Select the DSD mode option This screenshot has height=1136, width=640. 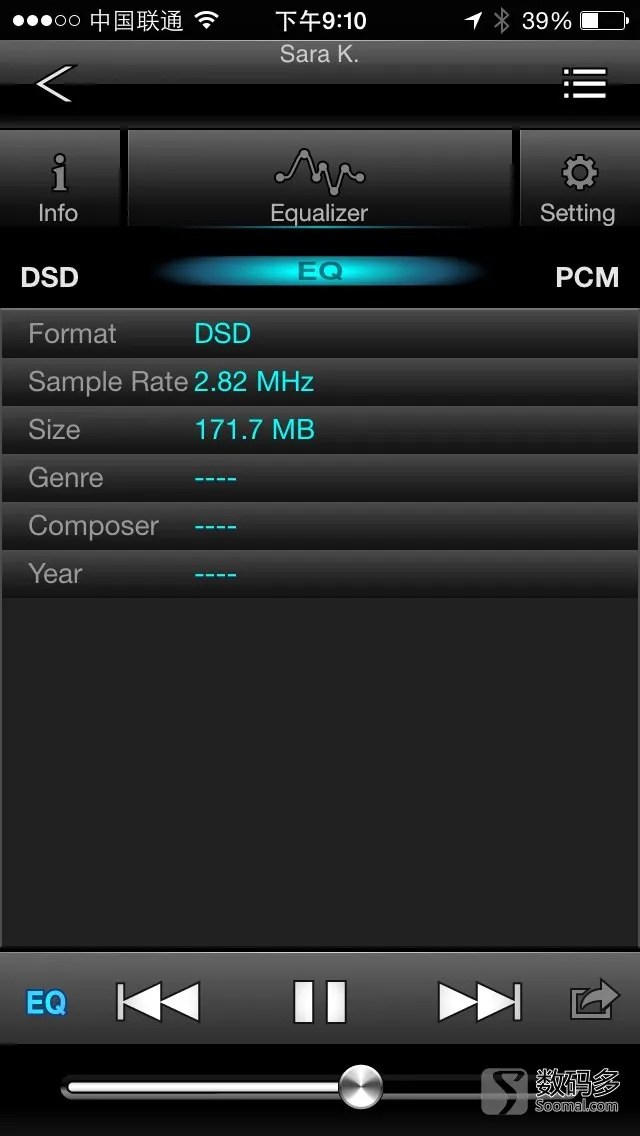pos(50,277)
